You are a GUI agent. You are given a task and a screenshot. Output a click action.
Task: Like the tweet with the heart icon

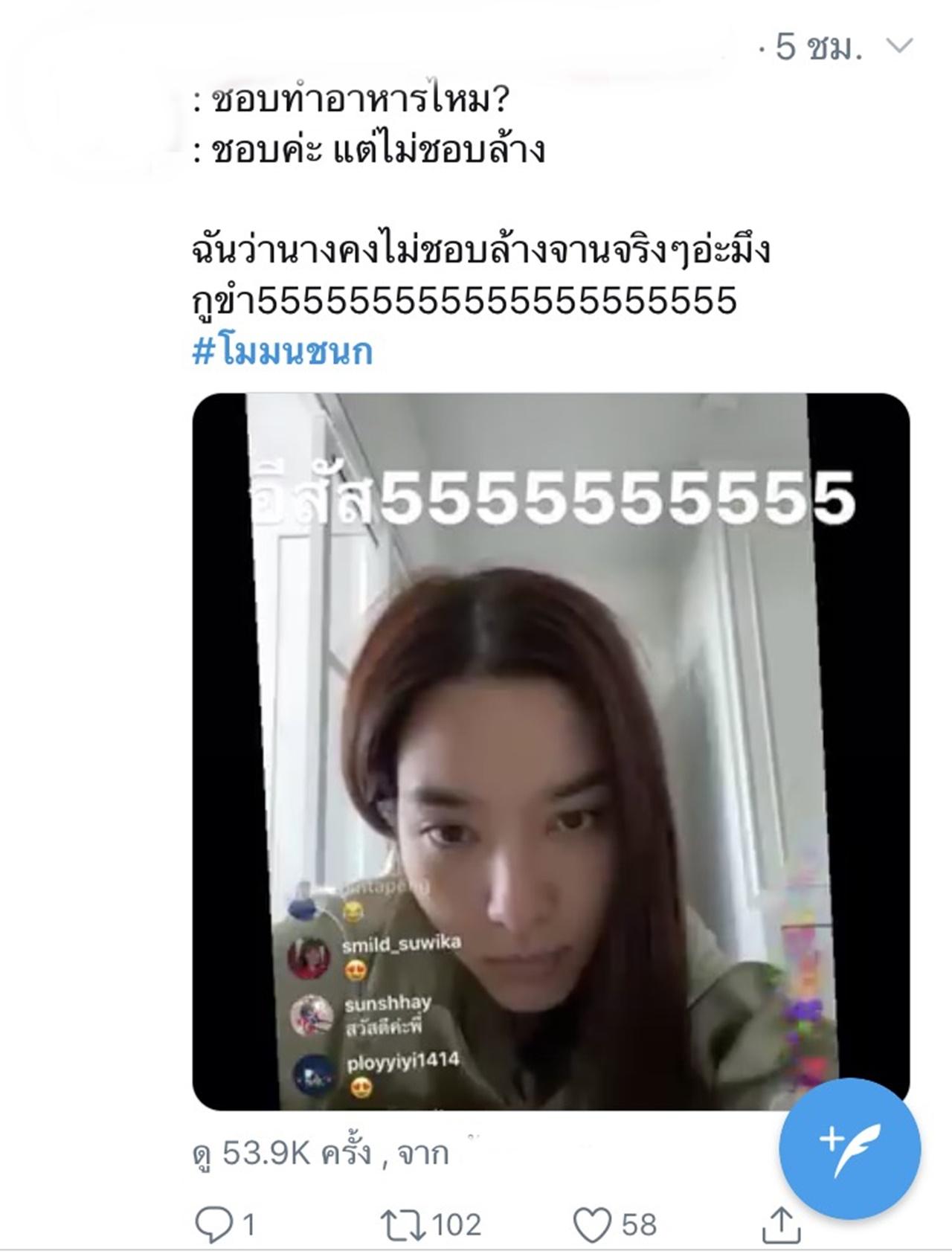click(592, 1224)
